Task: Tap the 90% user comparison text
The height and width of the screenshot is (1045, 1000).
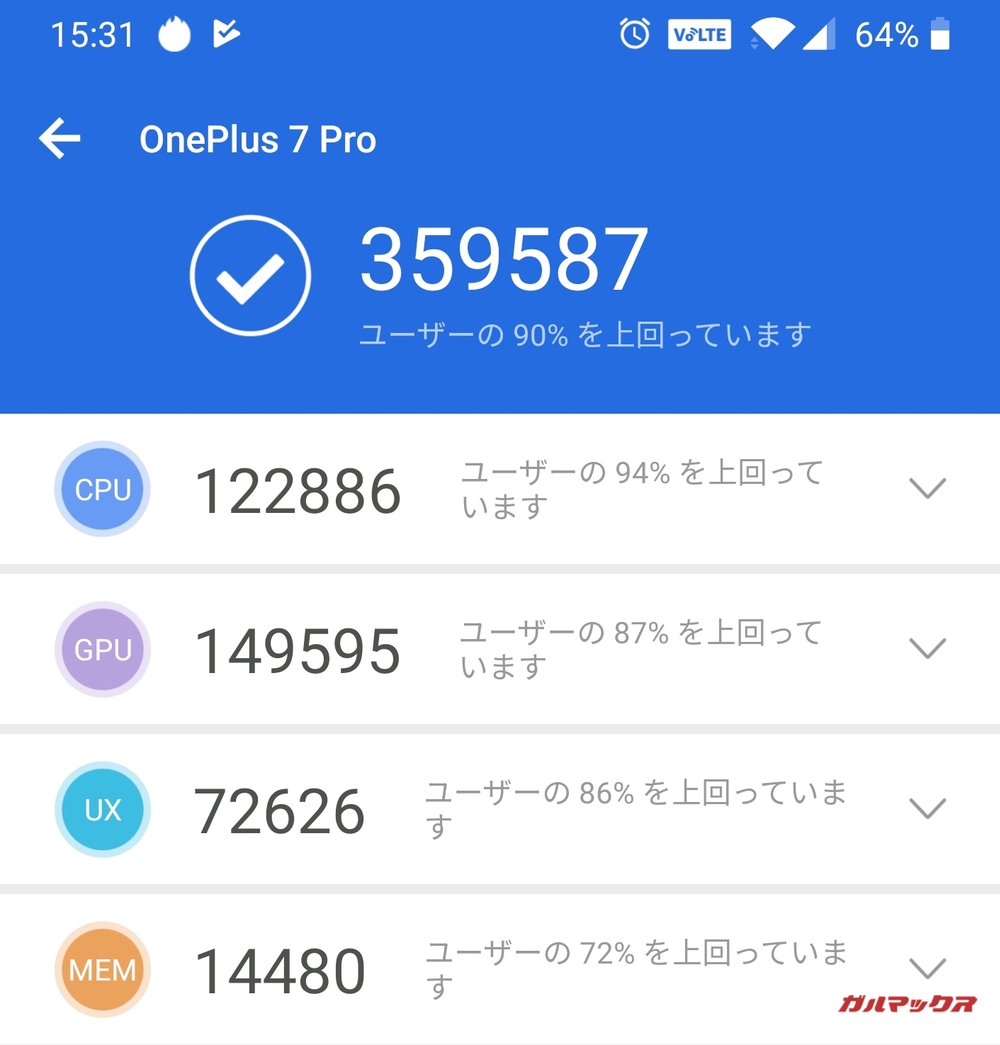Action: (x=585, y=334)
